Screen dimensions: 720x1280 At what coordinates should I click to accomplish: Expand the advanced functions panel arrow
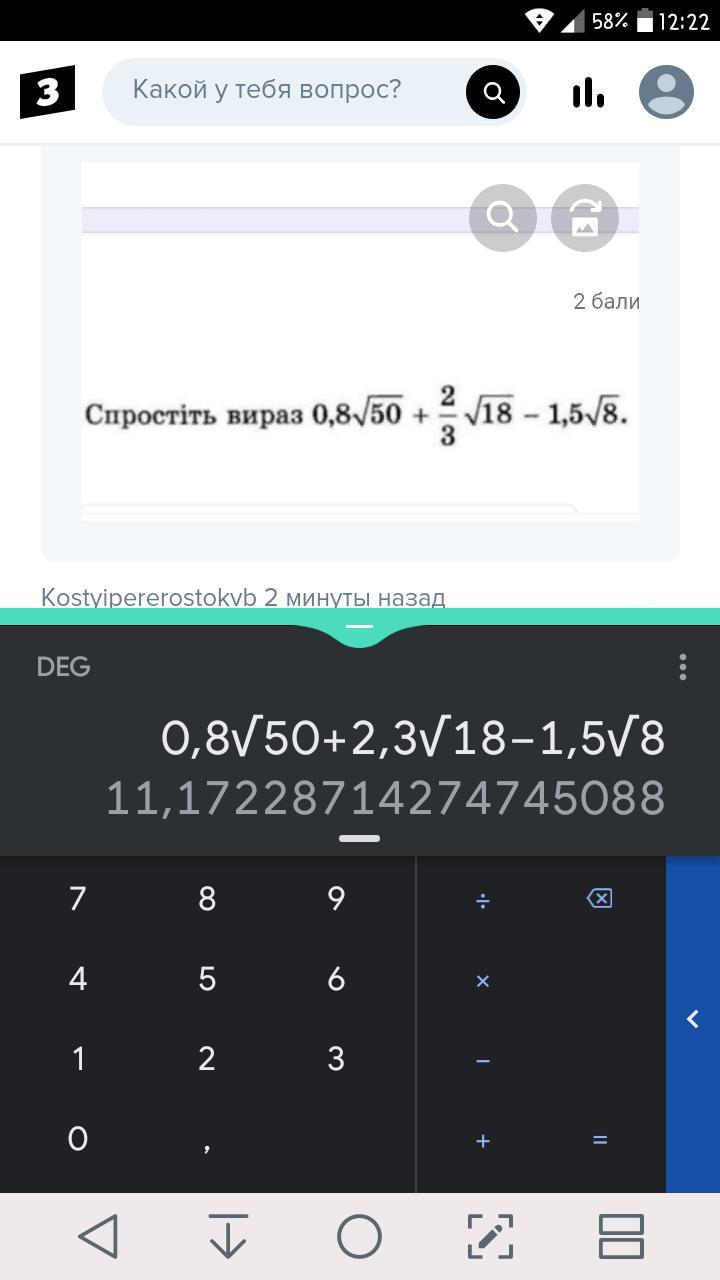pos(693,1019)
